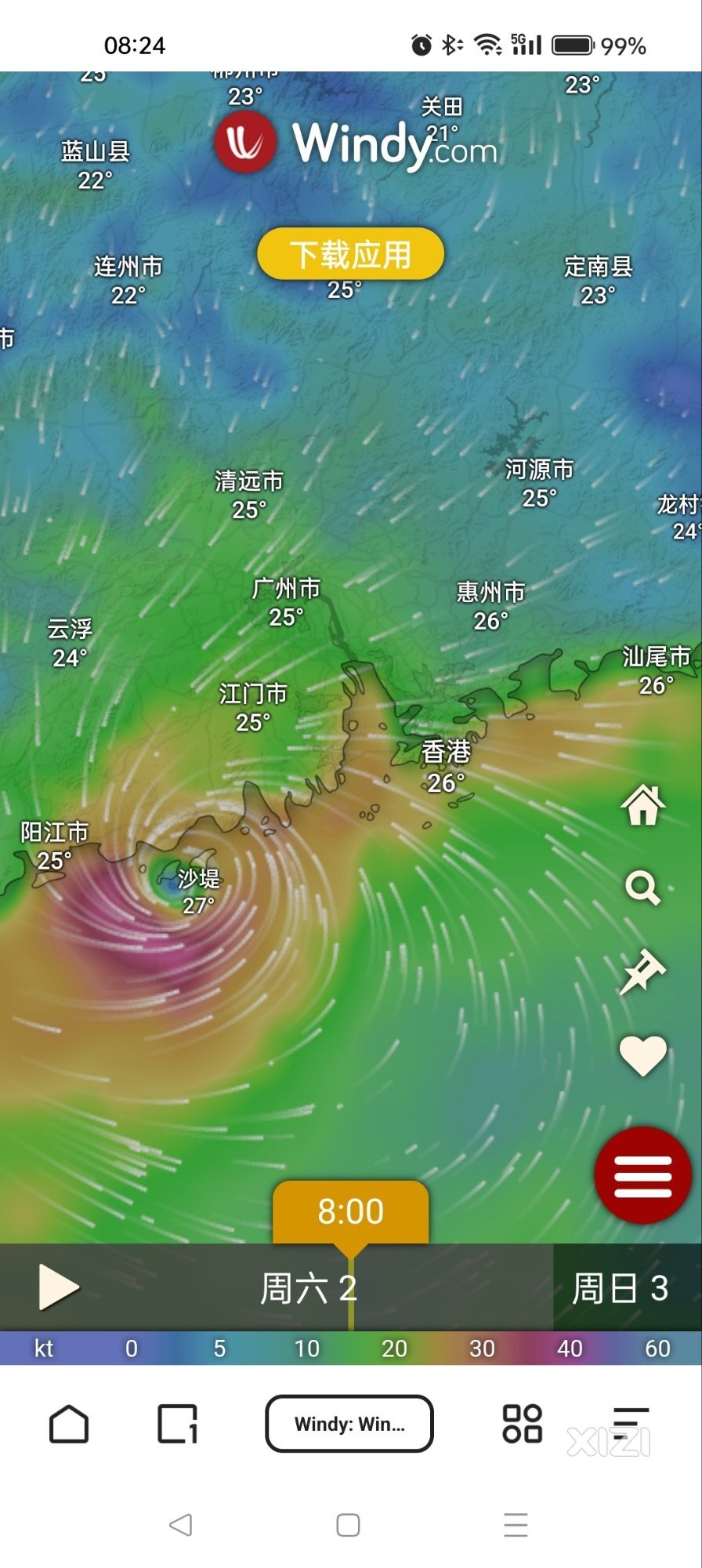Open browser home page
The image size is (702, 1568).
(x=69, y=1424)
